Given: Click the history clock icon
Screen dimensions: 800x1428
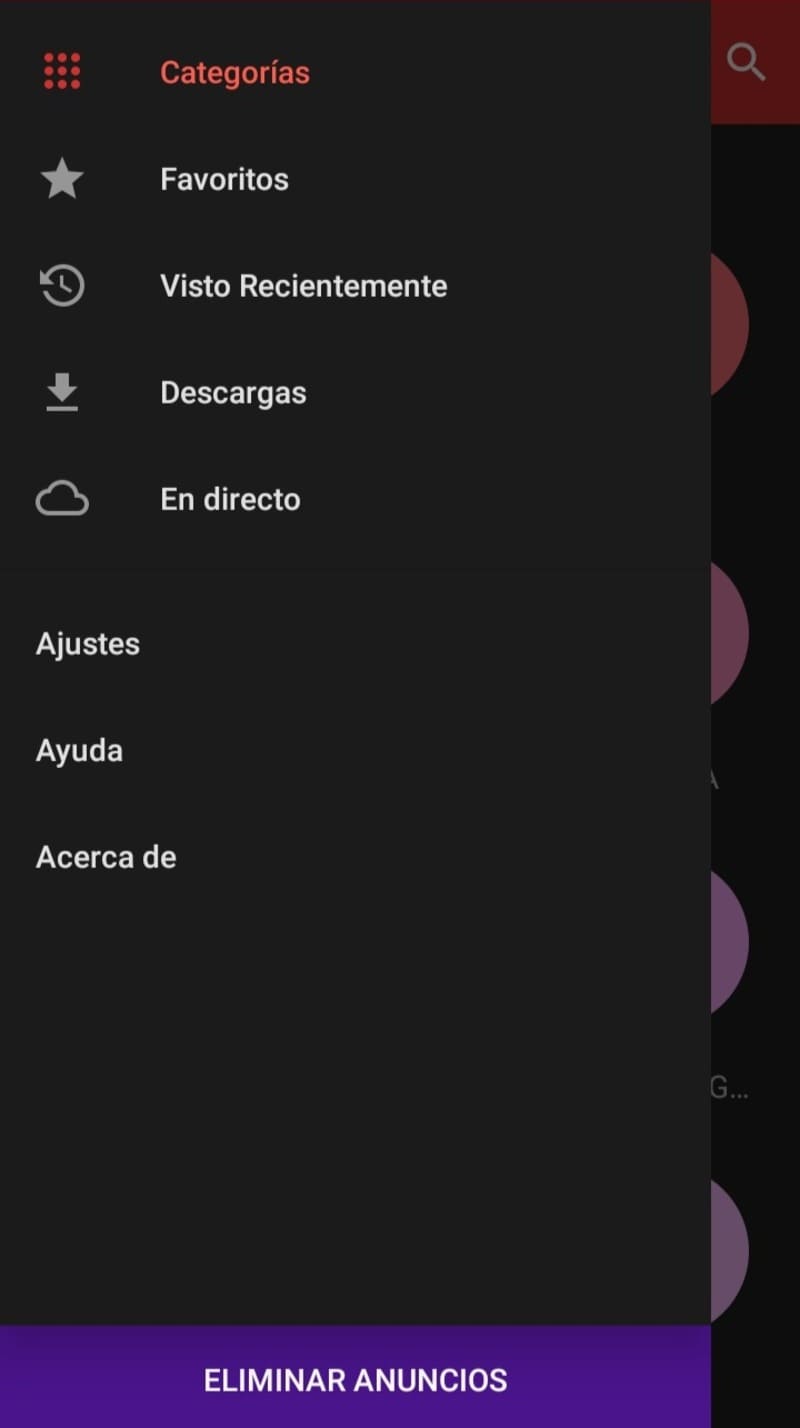Looking at the screenshot, I should point(61,286).
